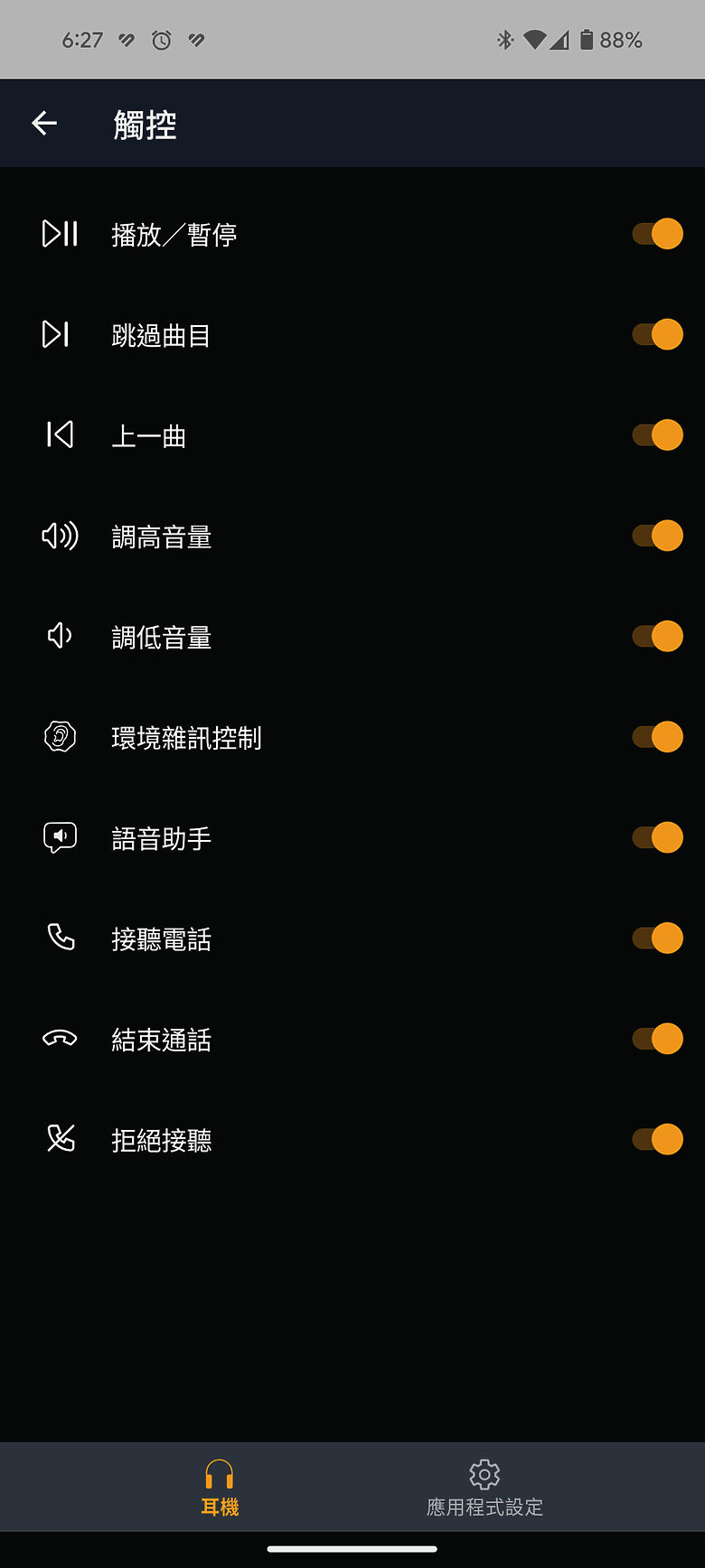
Task: Disable the 調低音量 toggle
Action: pyautogui.click(x=657, y=637)
